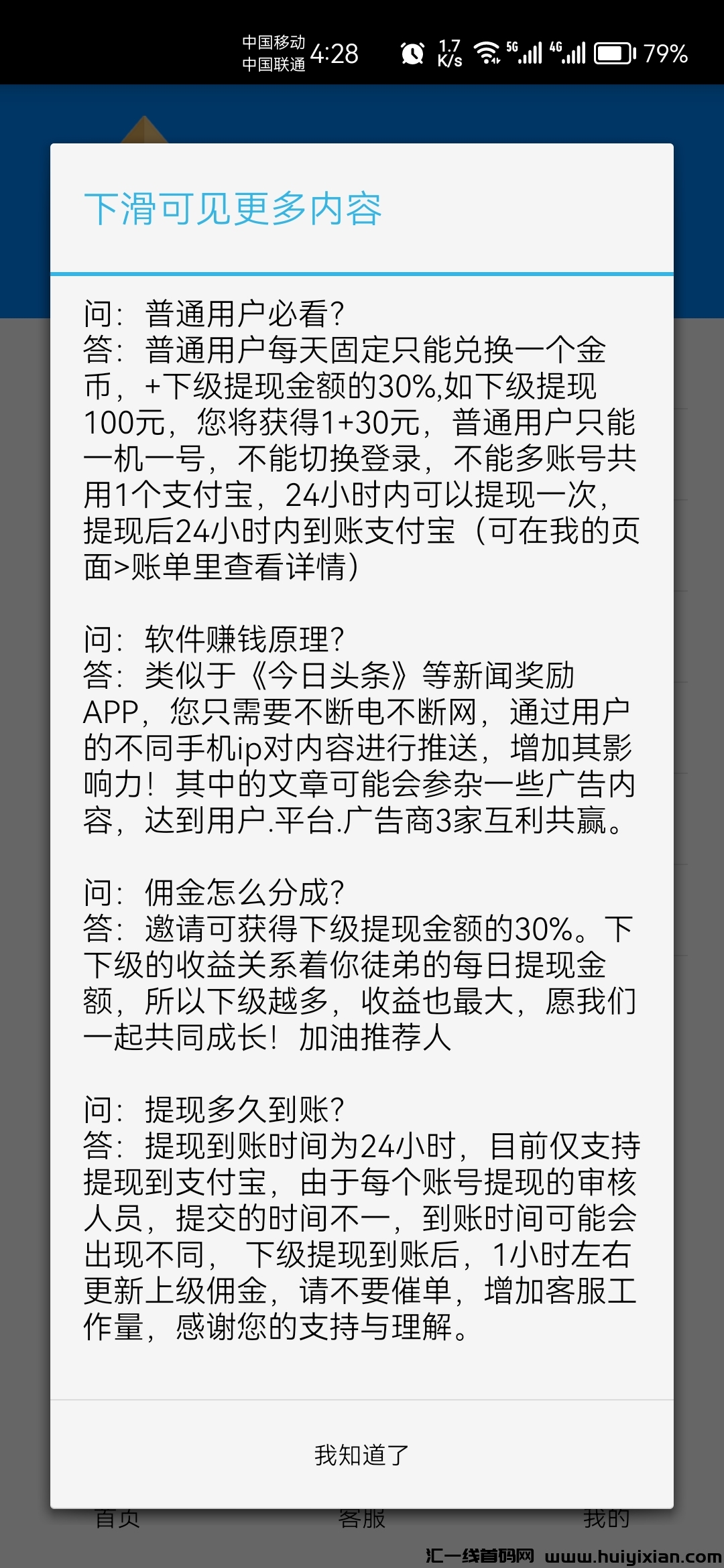The image size is (724, 1568).
Task: Dismiss the dialog with 我知道了
Action: pyautogui.click(x=361, y=1455)
